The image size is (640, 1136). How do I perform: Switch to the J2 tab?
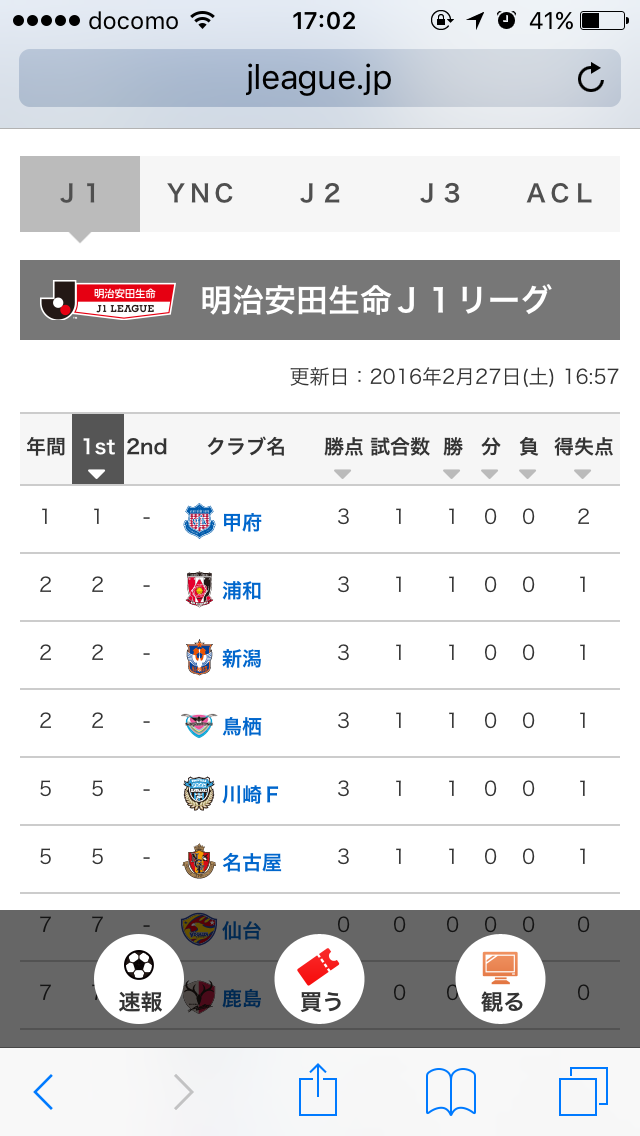320,193
